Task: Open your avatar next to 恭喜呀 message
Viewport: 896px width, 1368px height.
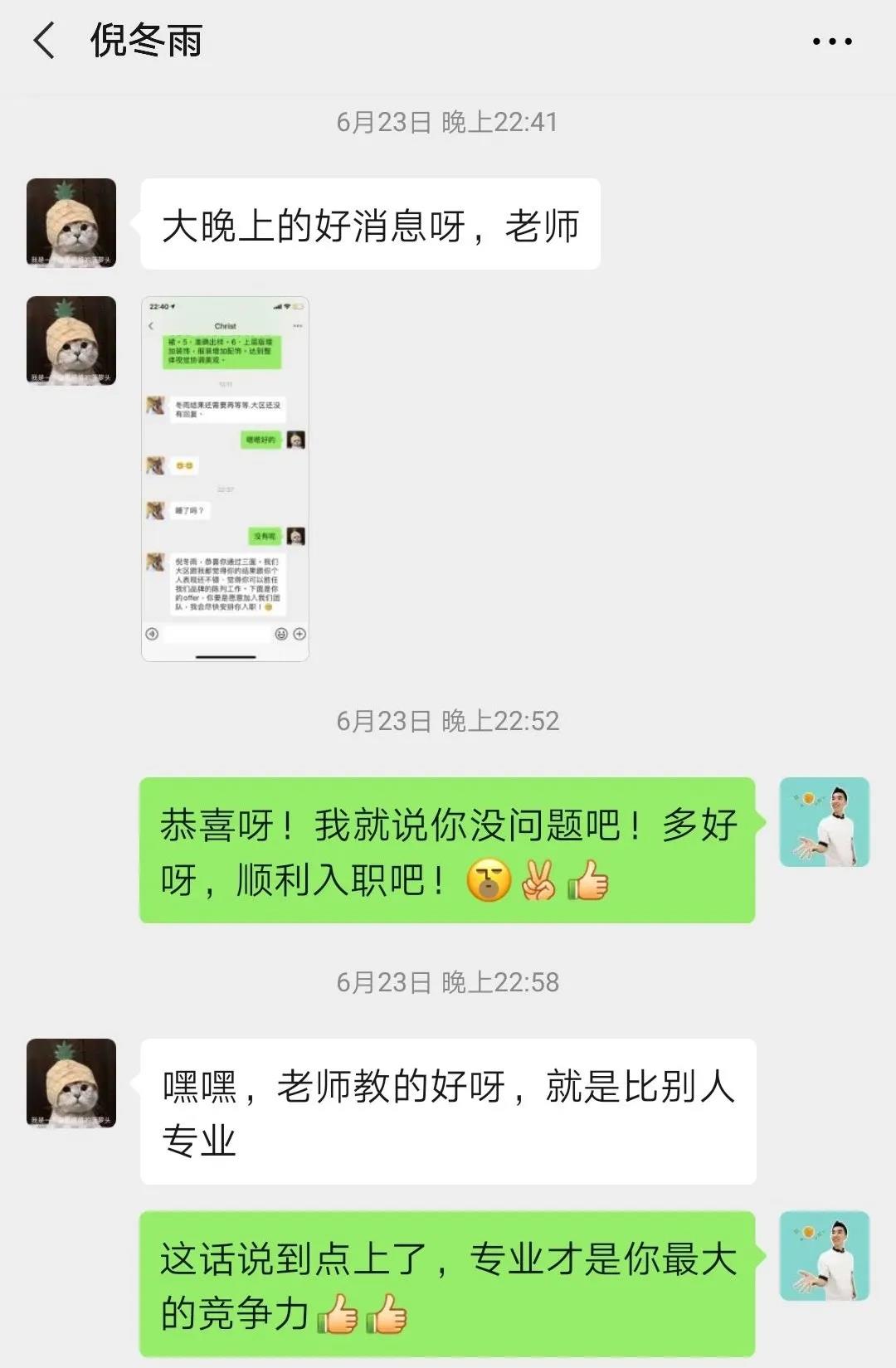Action: 824,822
